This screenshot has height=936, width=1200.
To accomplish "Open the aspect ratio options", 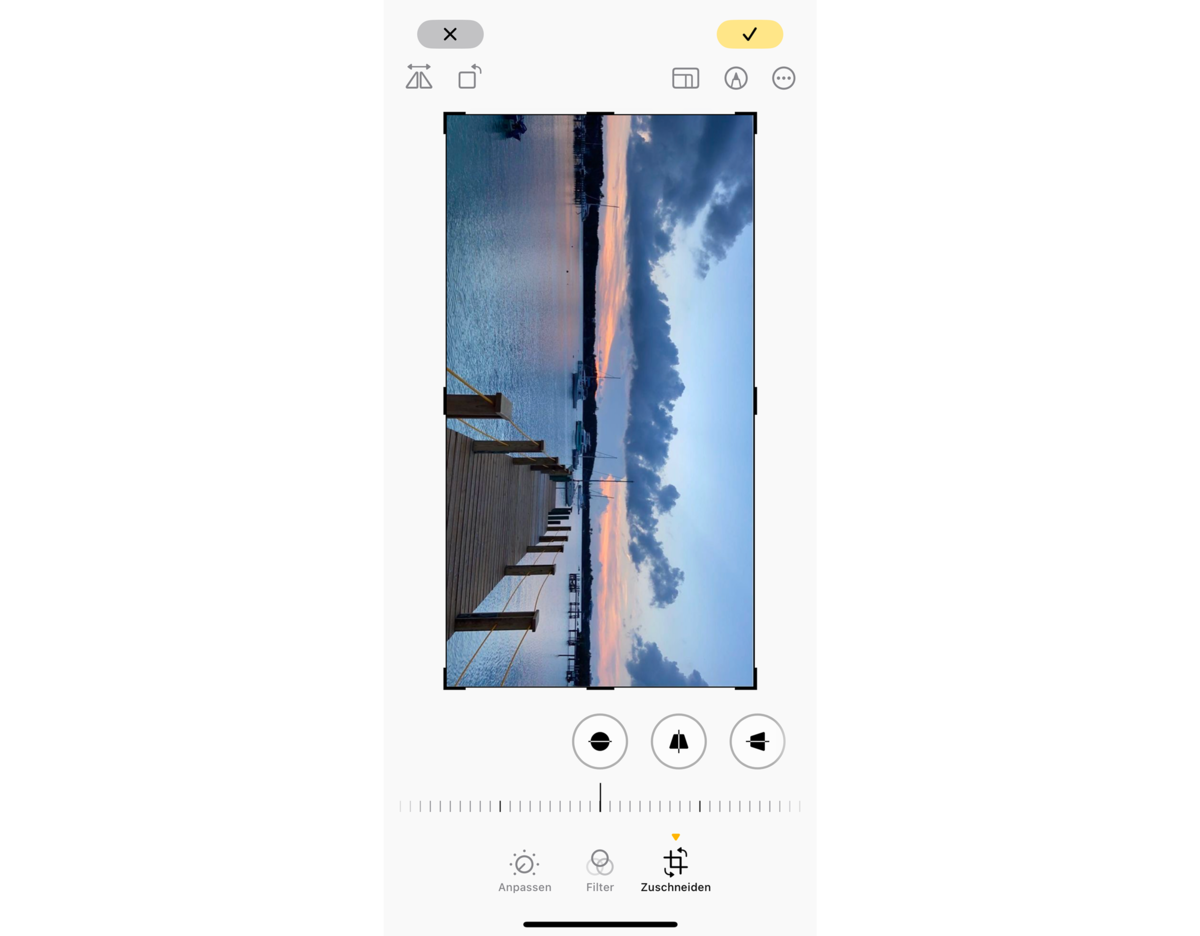I will pyautogui.click(x=685, y=78).
